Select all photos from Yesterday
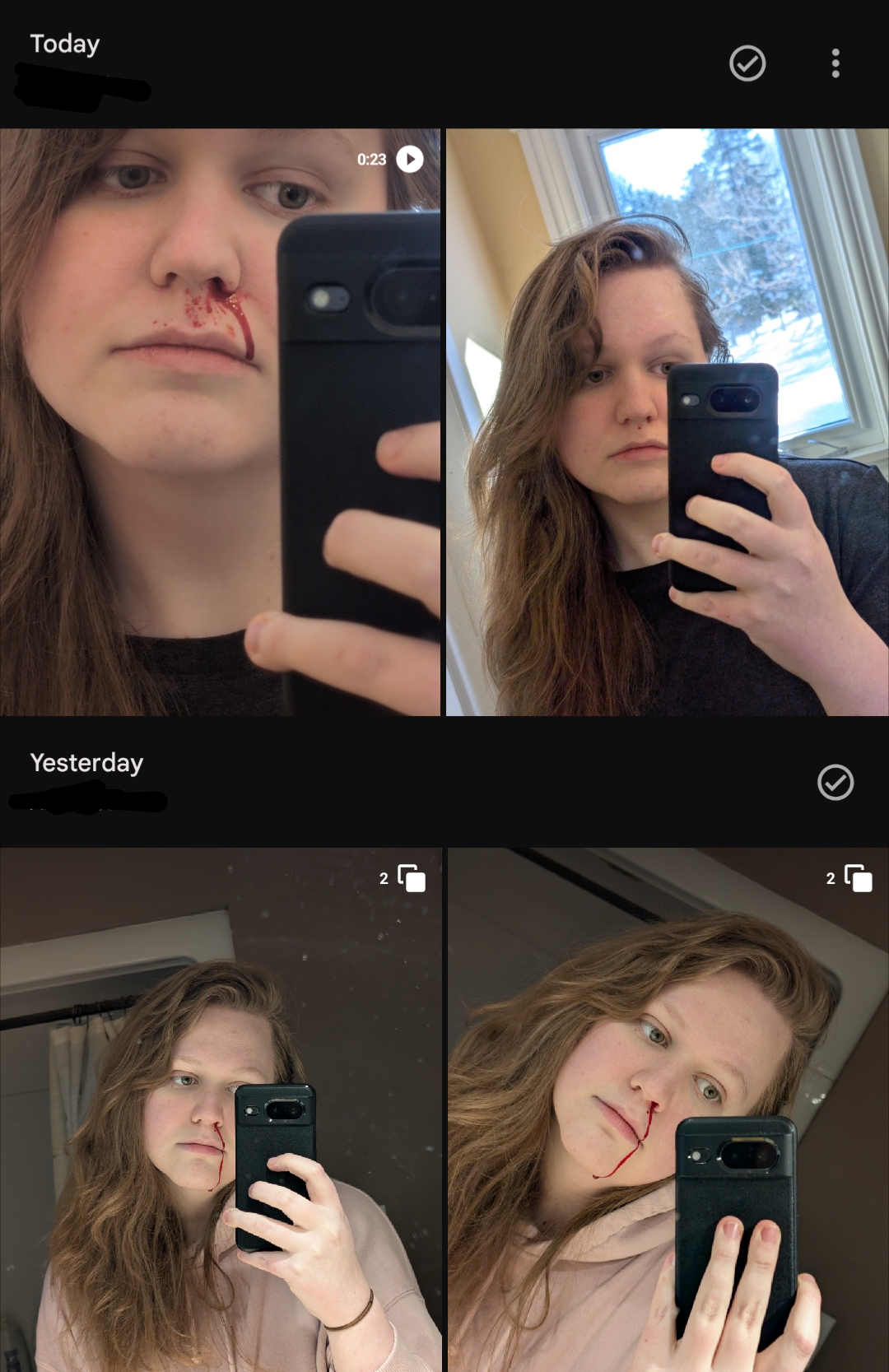The height and width of the screenshot is (1372, 889). 835,782
